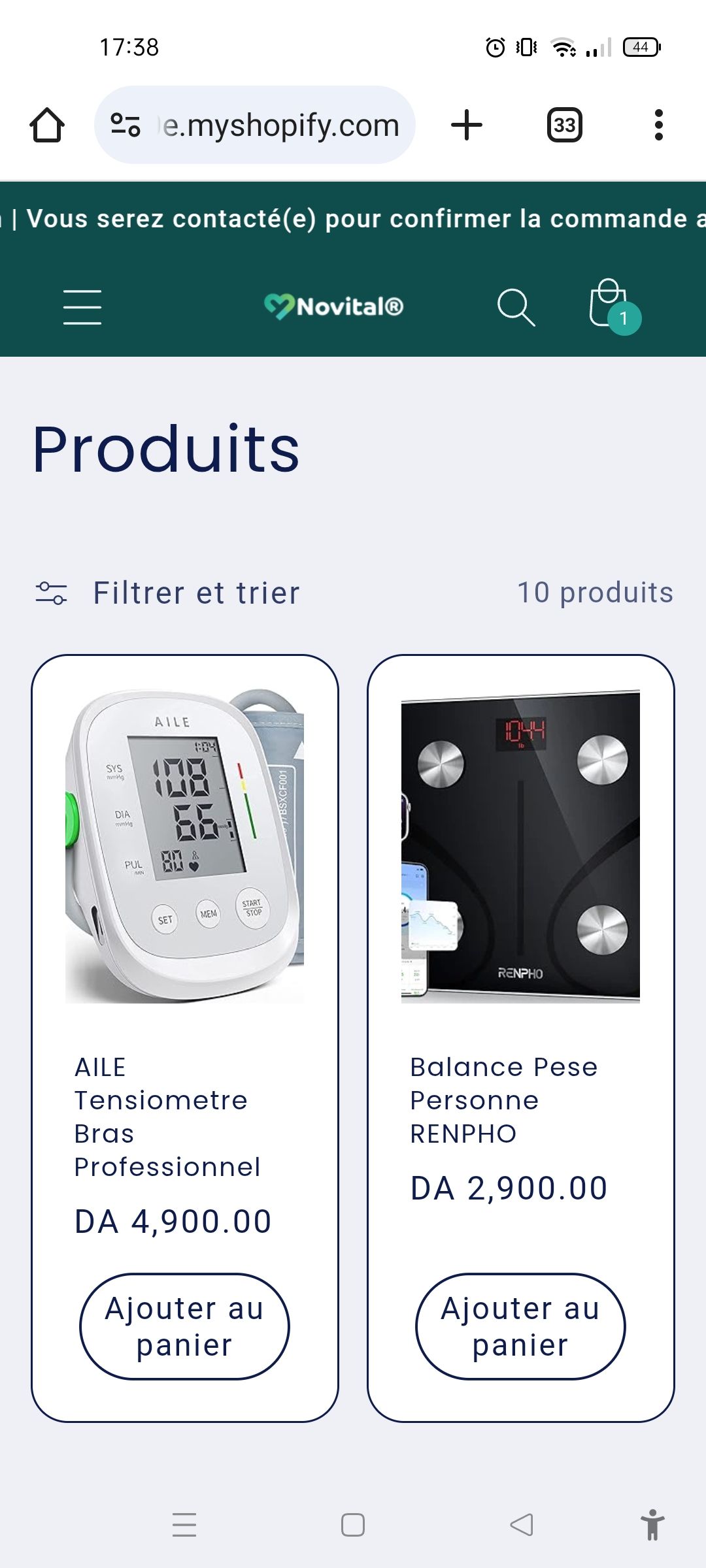Open a new browser tab
The height and width of the screenshot is (1568, 706).
(x=467, y=125)
